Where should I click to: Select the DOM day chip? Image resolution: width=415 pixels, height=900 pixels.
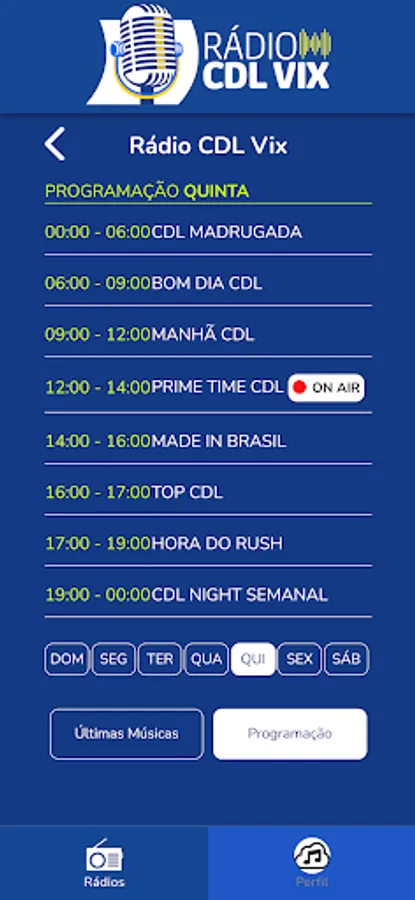(x=67, y=659)
